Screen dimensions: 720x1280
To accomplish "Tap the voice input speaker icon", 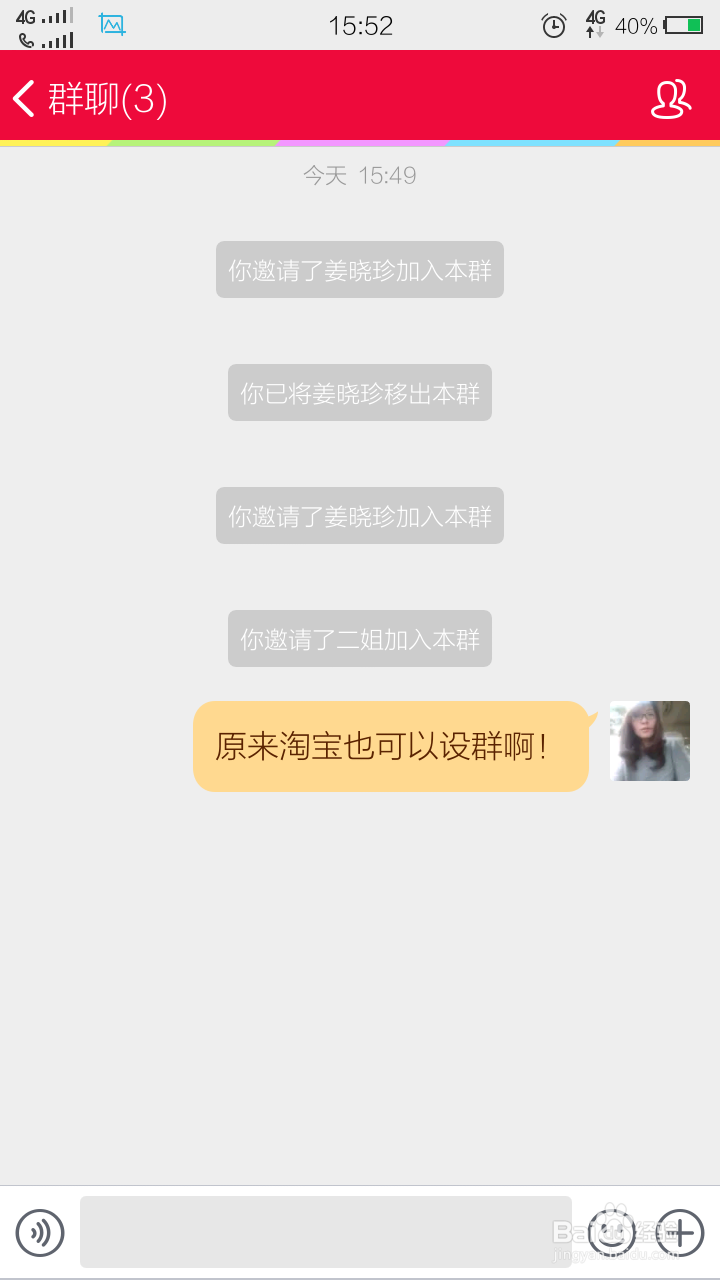I will click(40, 1232).
